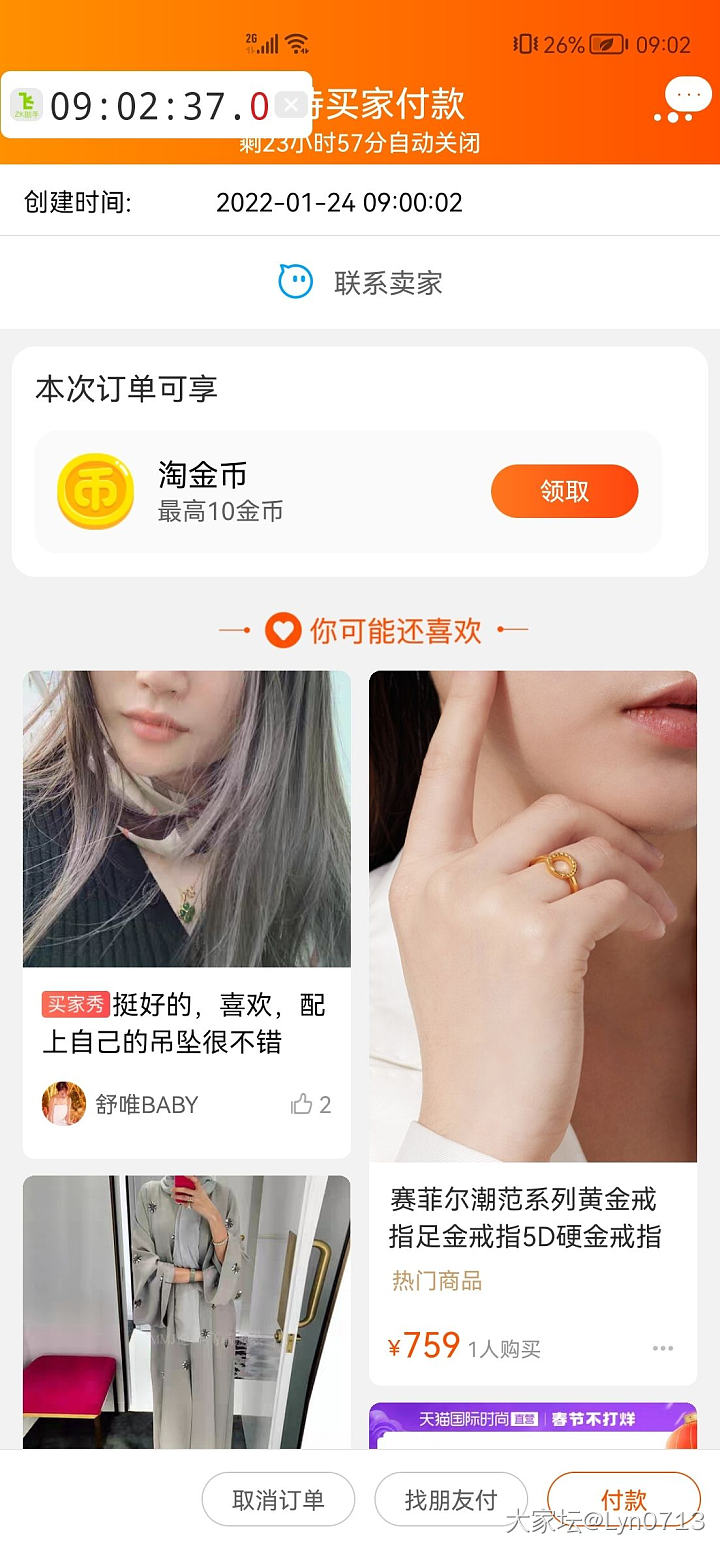Open more options on the gold ring card
Image resolution: width=720 pixels, height=1550 pixels.
click(x=663, y=1348)
